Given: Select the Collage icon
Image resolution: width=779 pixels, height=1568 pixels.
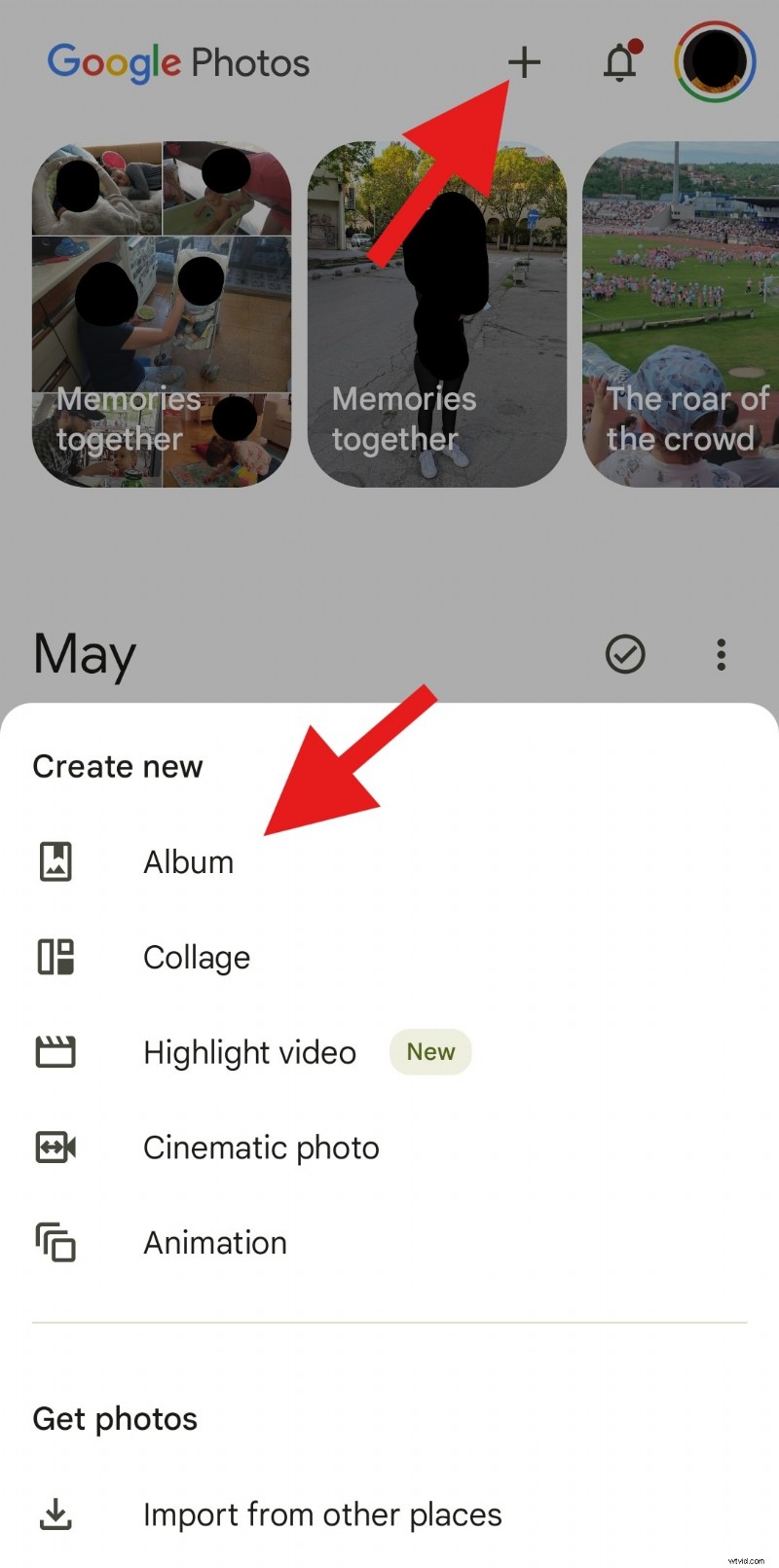Looking at the screenshot, I should [56, 957].
